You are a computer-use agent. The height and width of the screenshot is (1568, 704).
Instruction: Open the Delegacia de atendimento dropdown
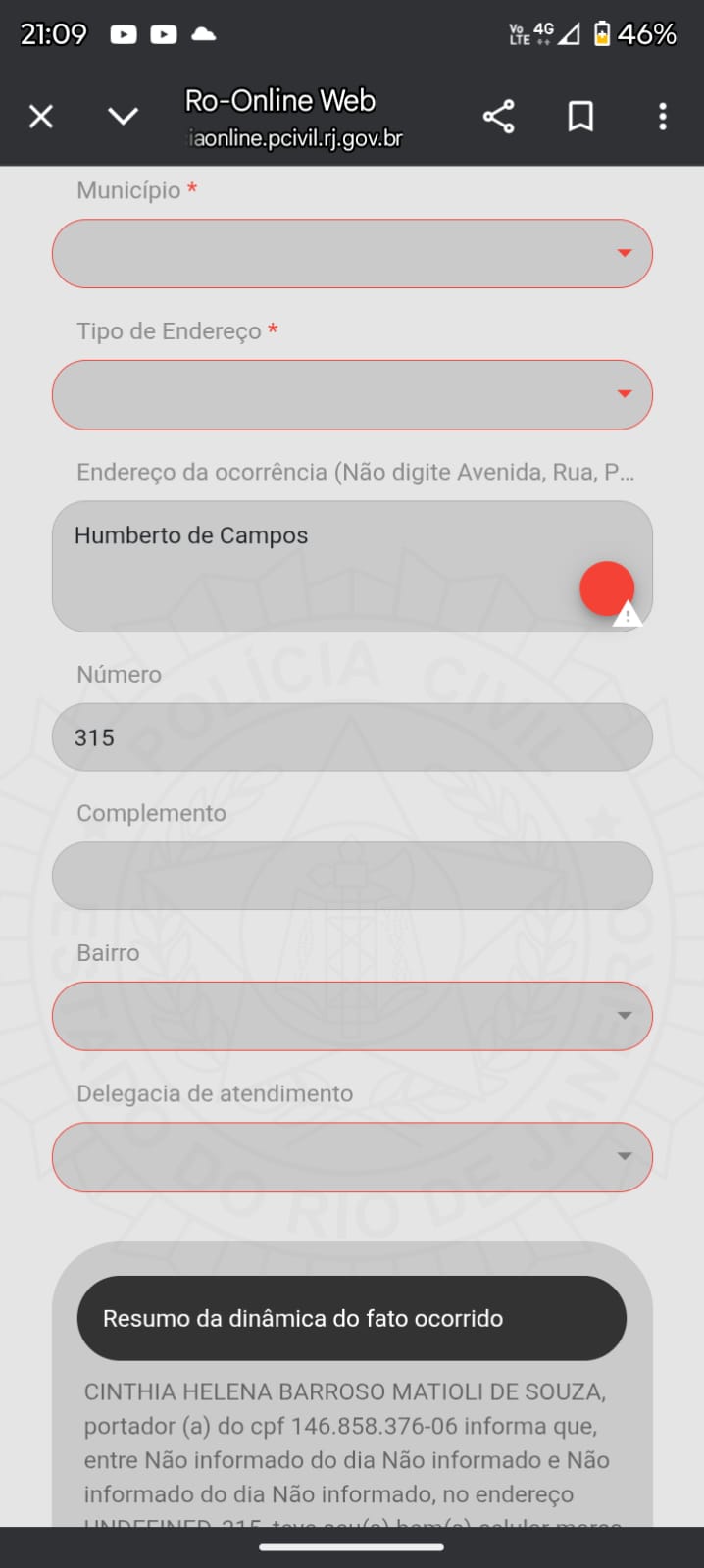(x=351, y=1157)
